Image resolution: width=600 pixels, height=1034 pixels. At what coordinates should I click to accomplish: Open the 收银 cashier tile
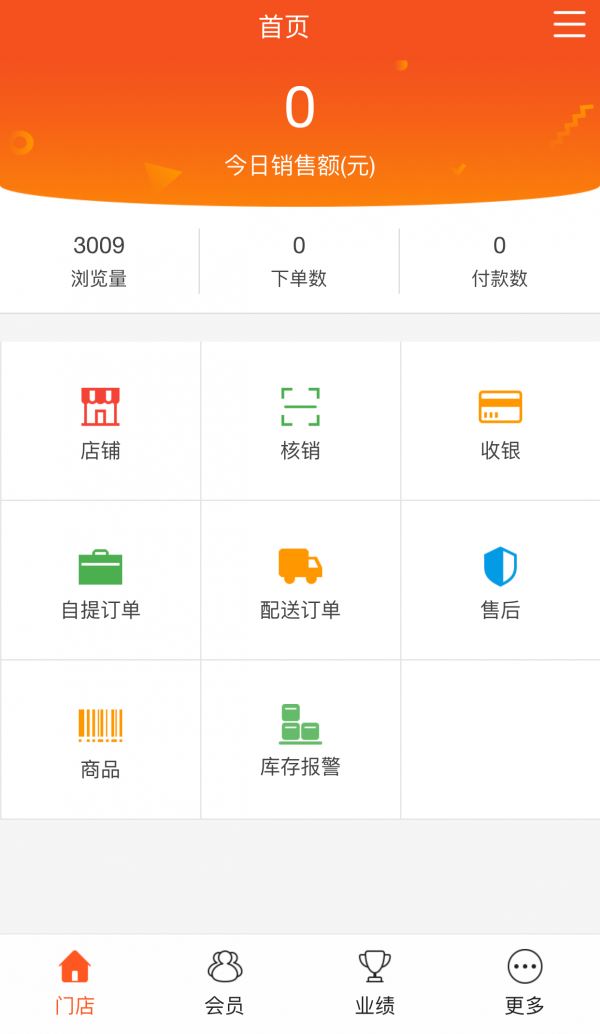(500, 421)
